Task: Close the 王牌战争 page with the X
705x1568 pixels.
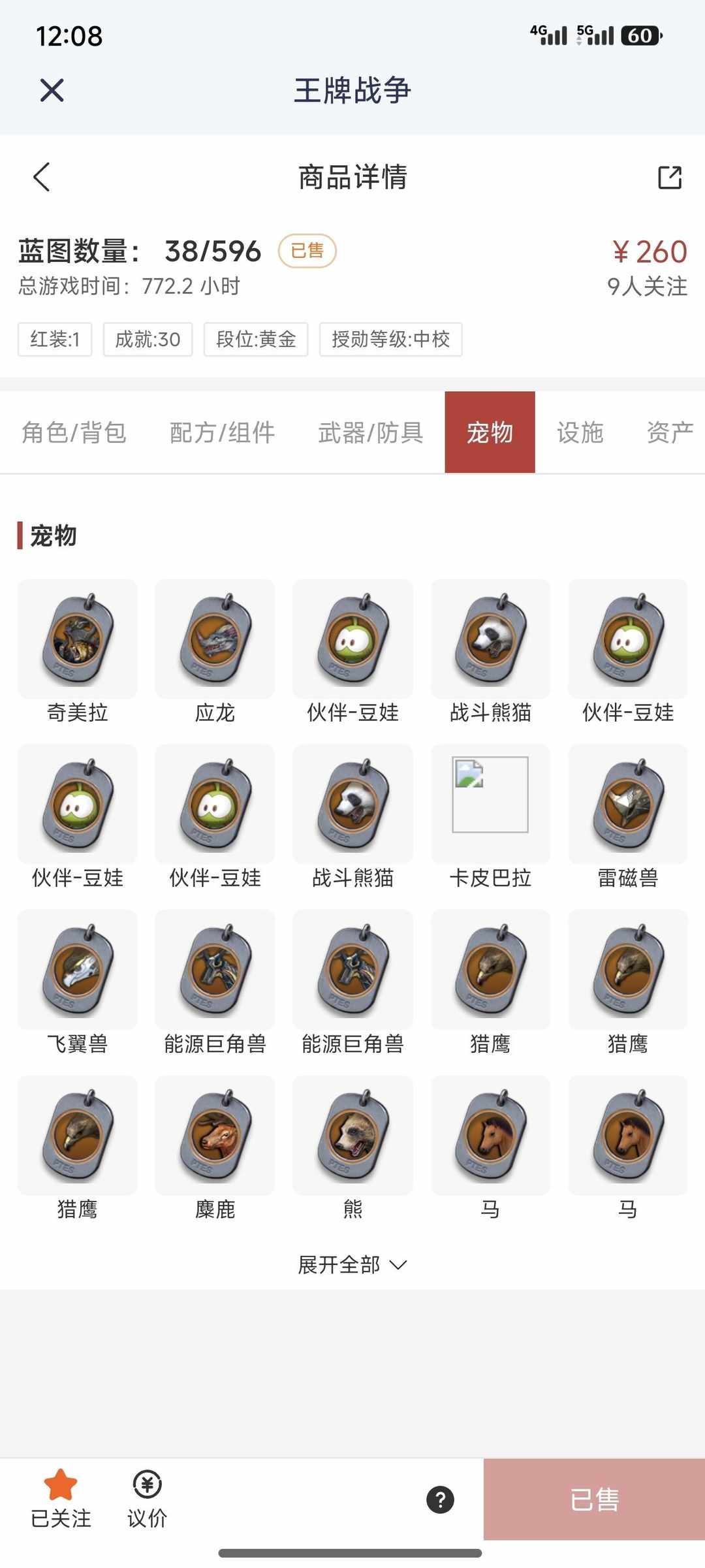Action: point(51,90)
